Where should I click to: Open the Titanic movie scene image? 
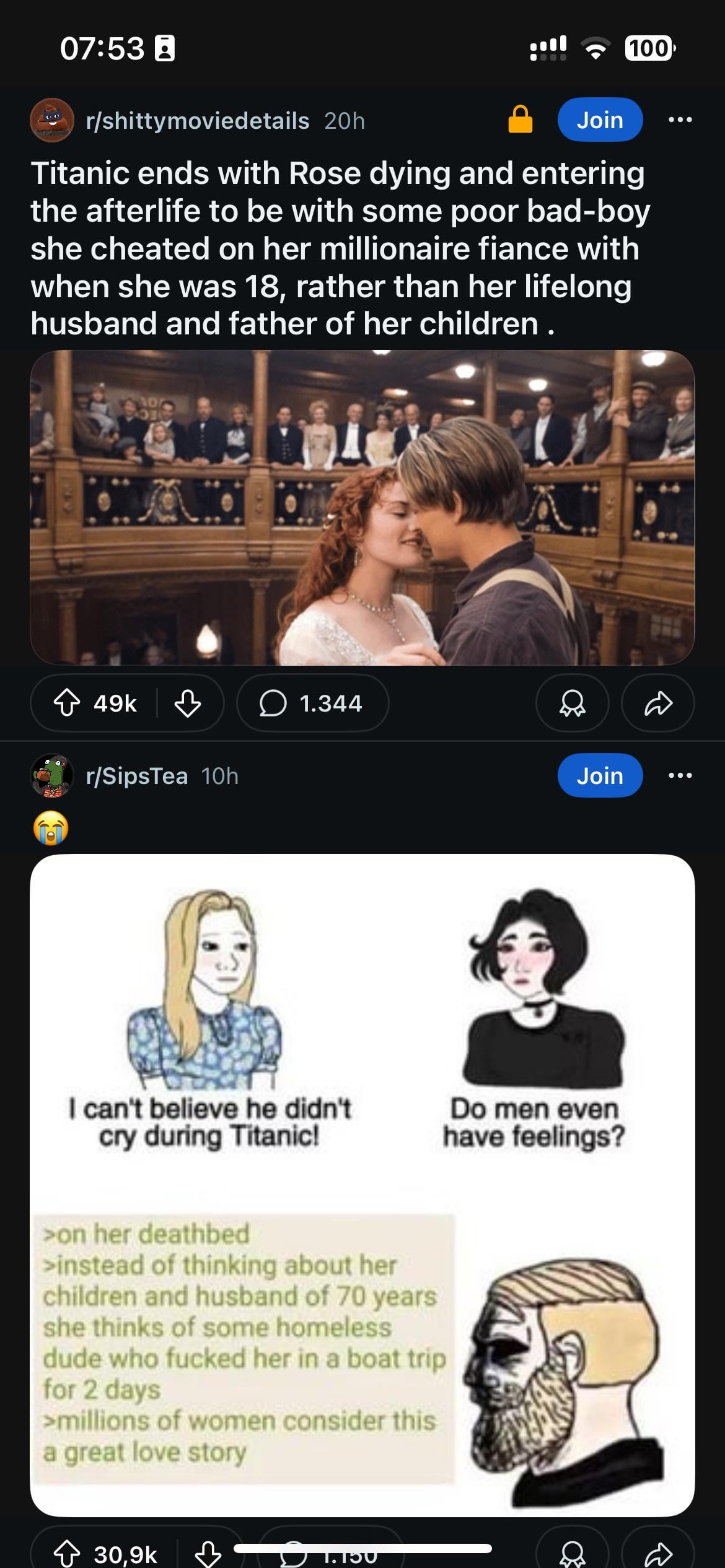[x=362, y=508]
